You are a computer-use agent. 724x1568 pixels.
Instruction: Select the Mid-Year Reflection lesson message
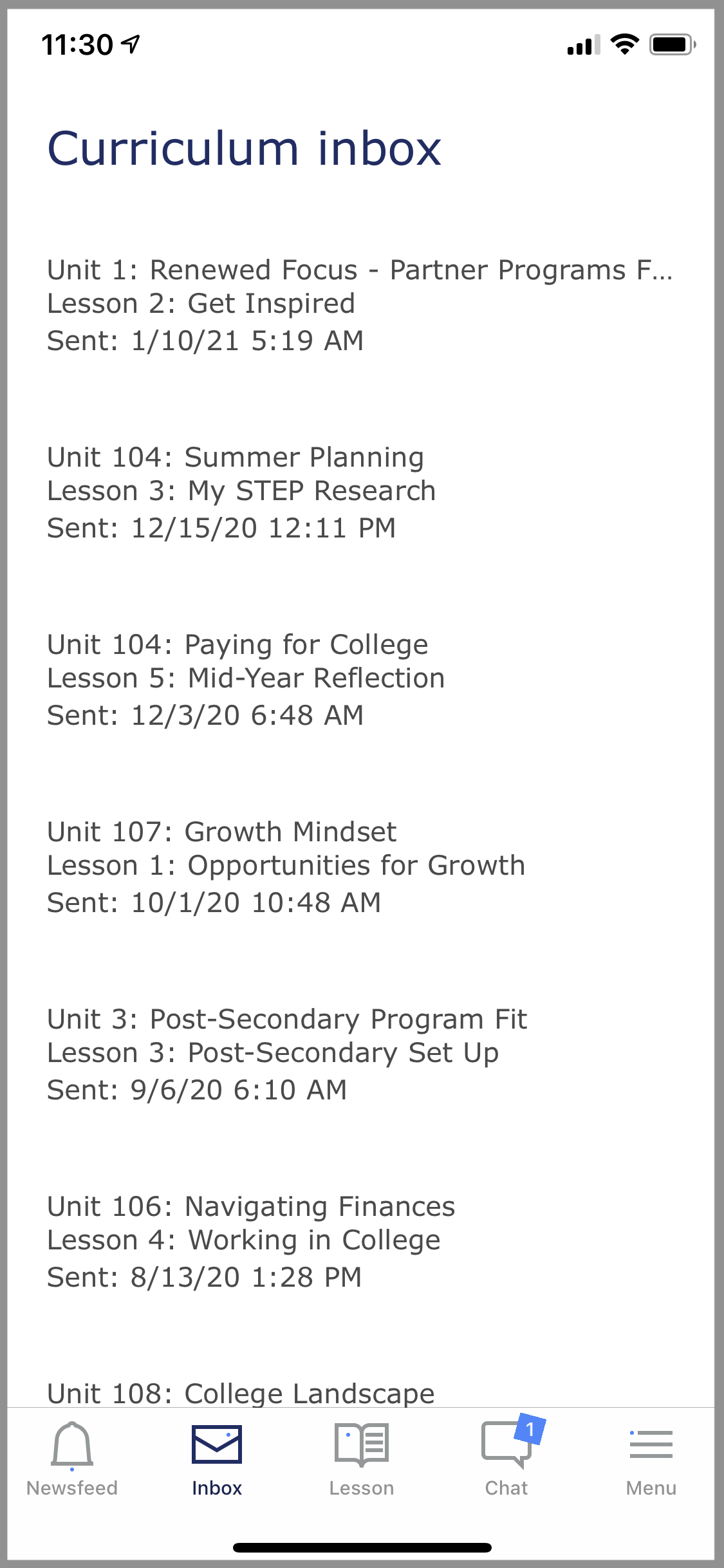click(x=360, y=679)
